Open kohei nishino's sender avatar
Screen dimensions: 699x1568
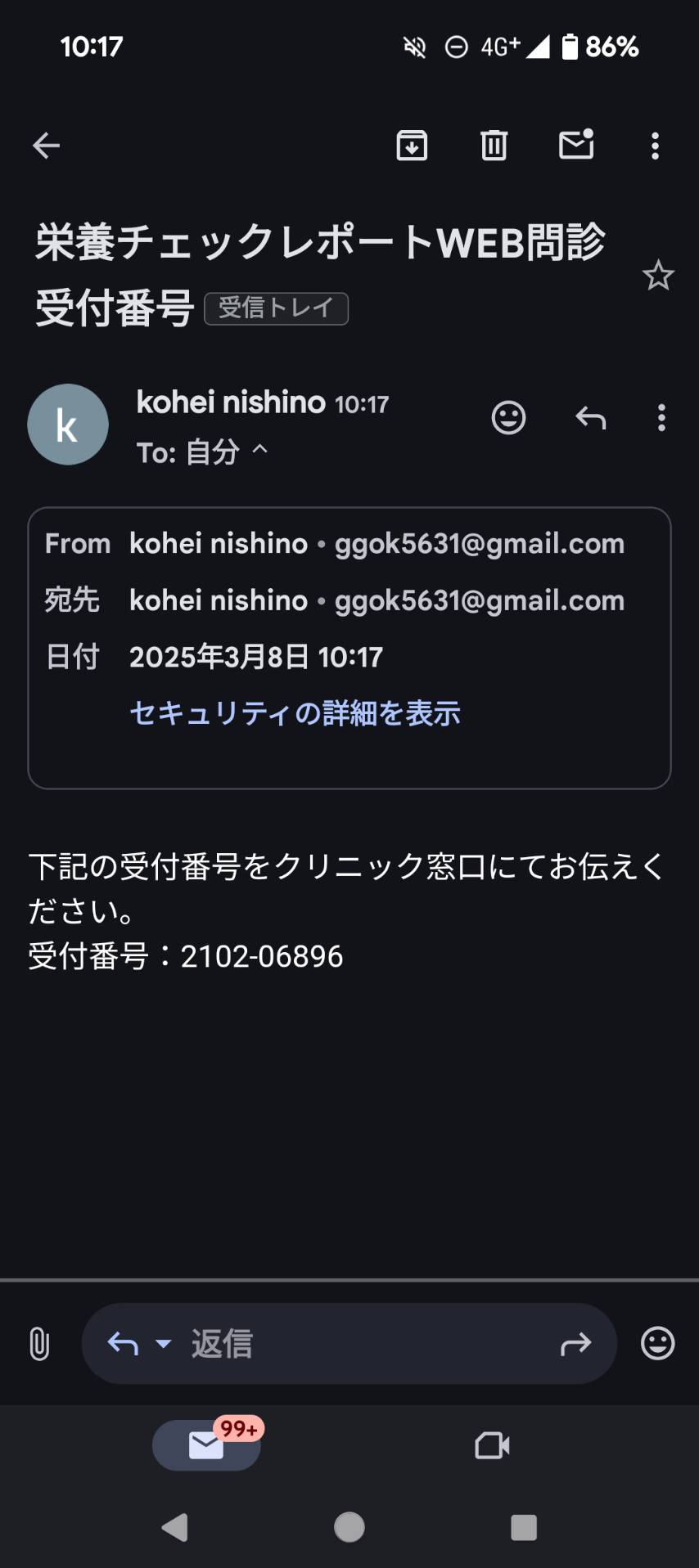coord(68,425)
